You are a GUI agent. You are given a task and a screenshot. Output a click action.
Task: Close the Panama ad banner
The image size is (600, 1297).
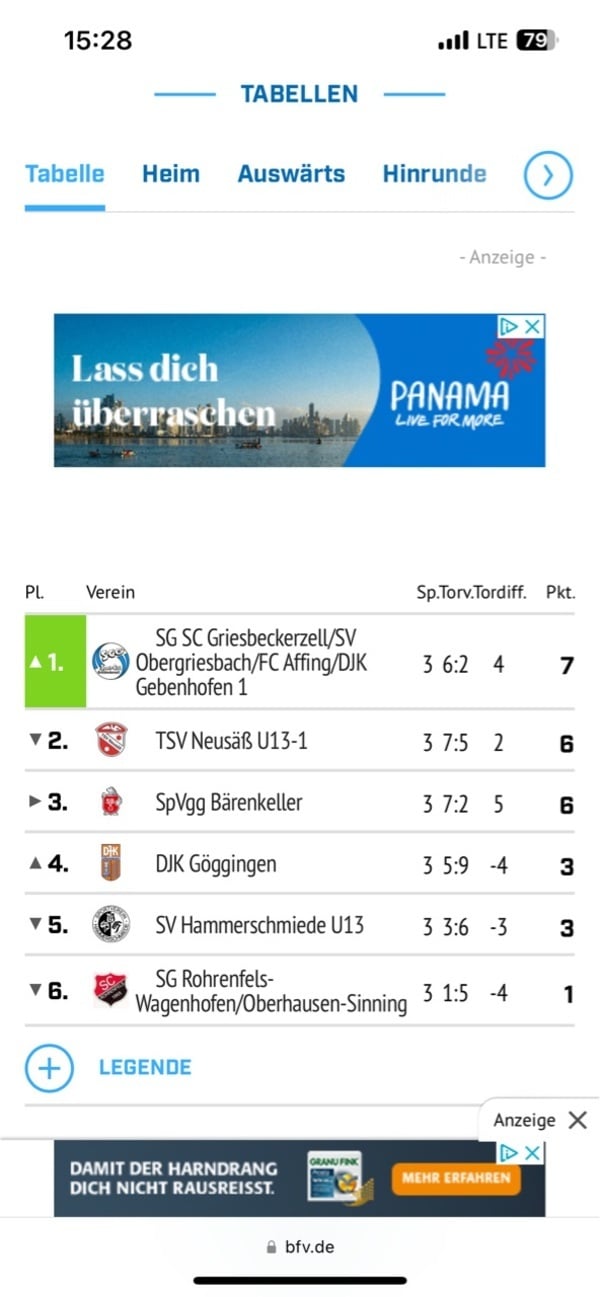(534, 326)
